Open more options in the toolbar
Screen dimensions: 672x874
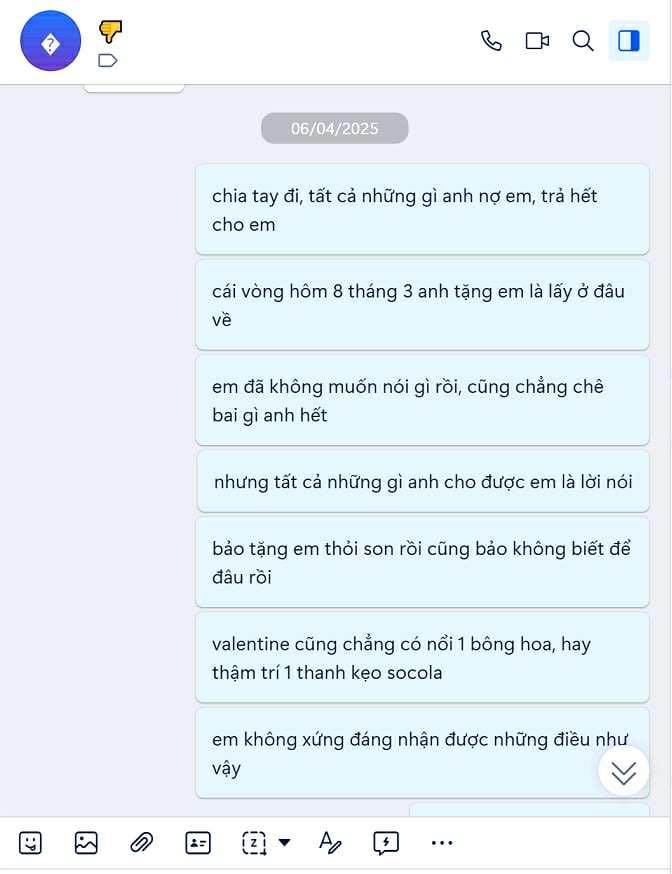pos(442,843)
